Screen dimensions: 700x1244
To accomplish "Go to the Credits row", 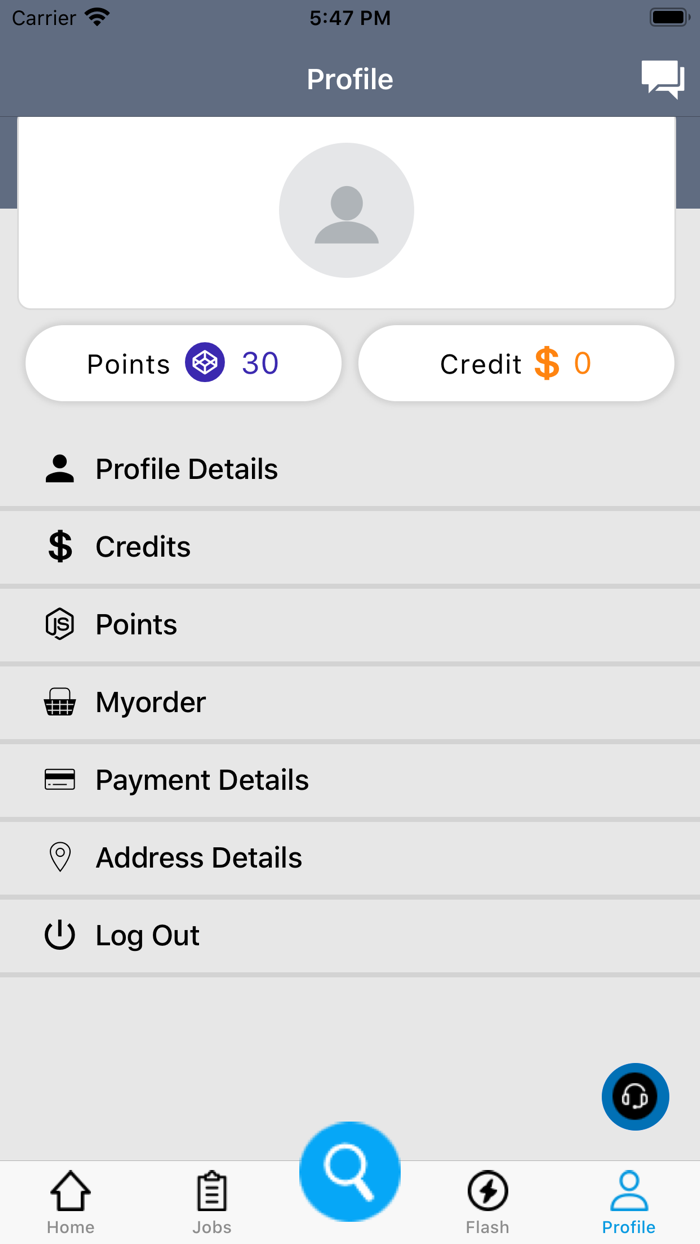I will coord(143,547).
